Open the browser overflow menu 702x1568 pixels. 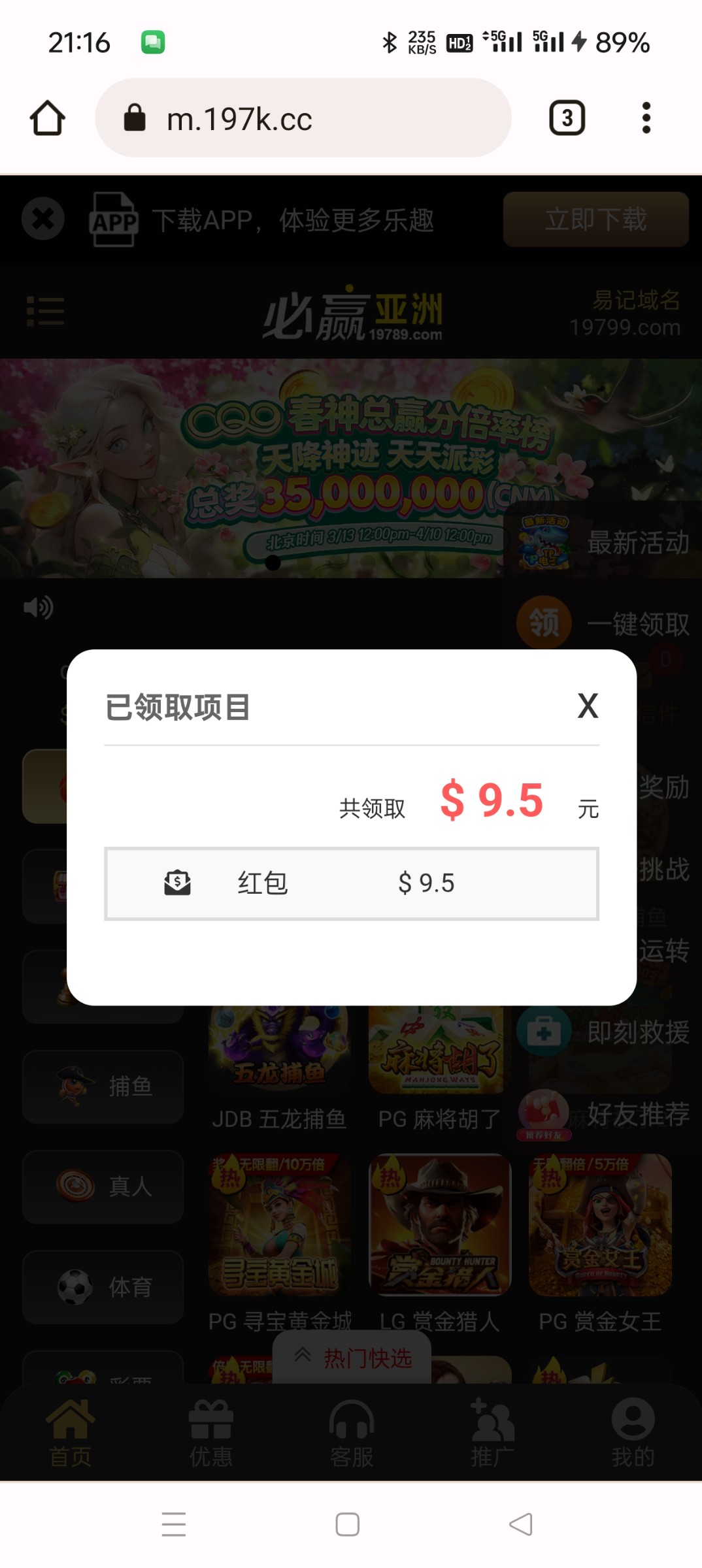click(646, 118)
